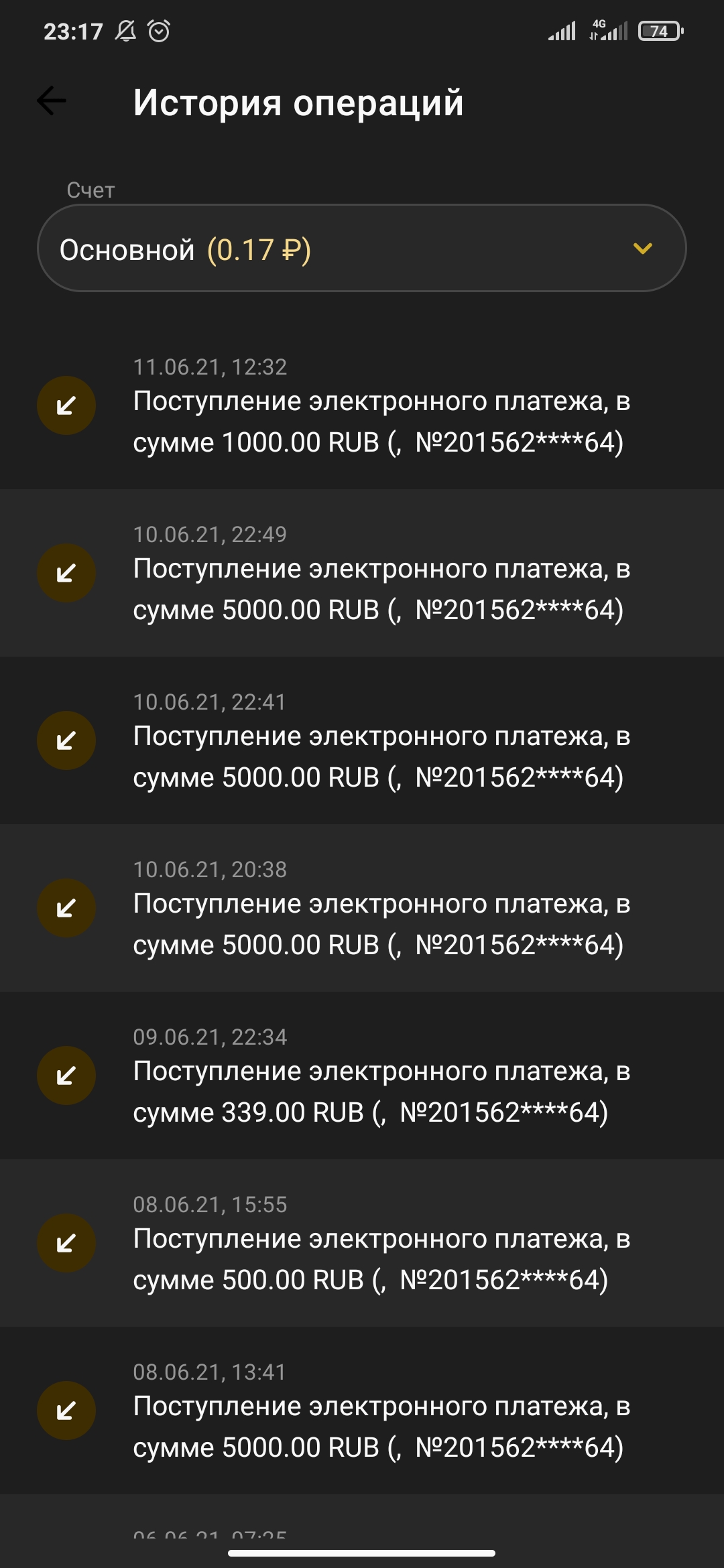Tap the incoming icon next to 500.00 RUB payment
The image size is (724, 1568).
(66, 1244)
